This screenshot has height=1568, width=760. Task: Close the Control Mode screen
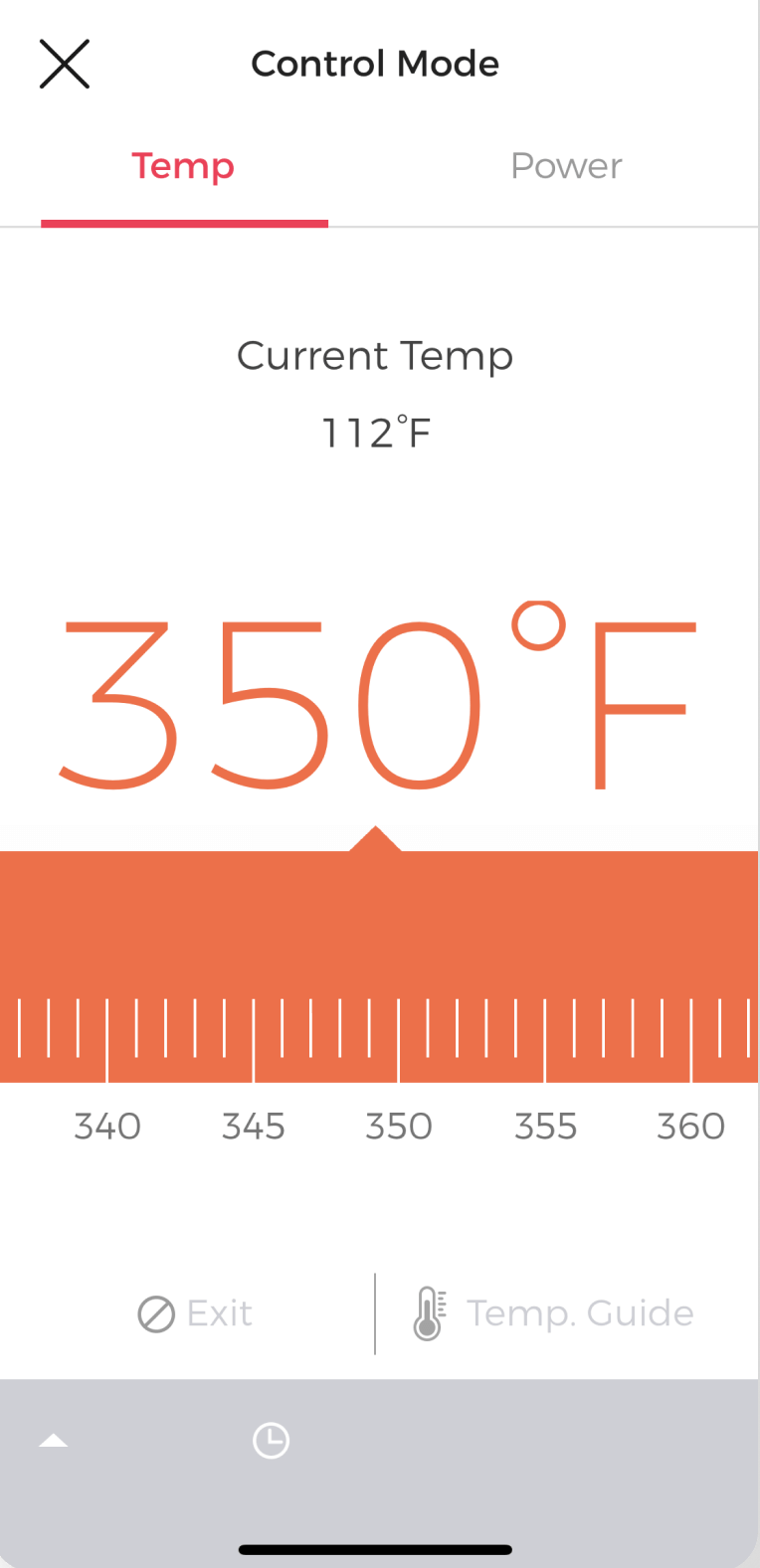[x=65, y=65]
